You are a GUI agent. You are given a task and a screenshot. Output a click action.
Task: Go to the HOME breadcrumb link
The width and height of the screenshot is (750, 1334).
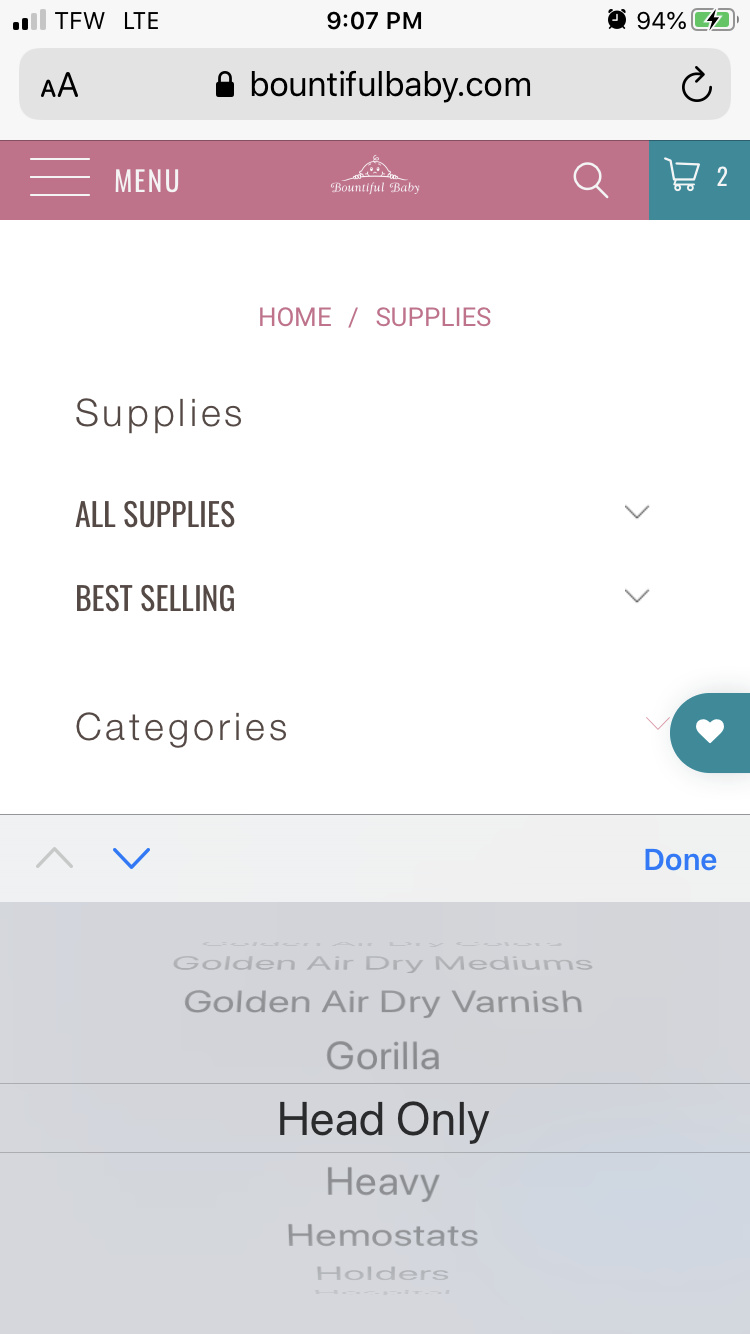[x=295, y=317]
